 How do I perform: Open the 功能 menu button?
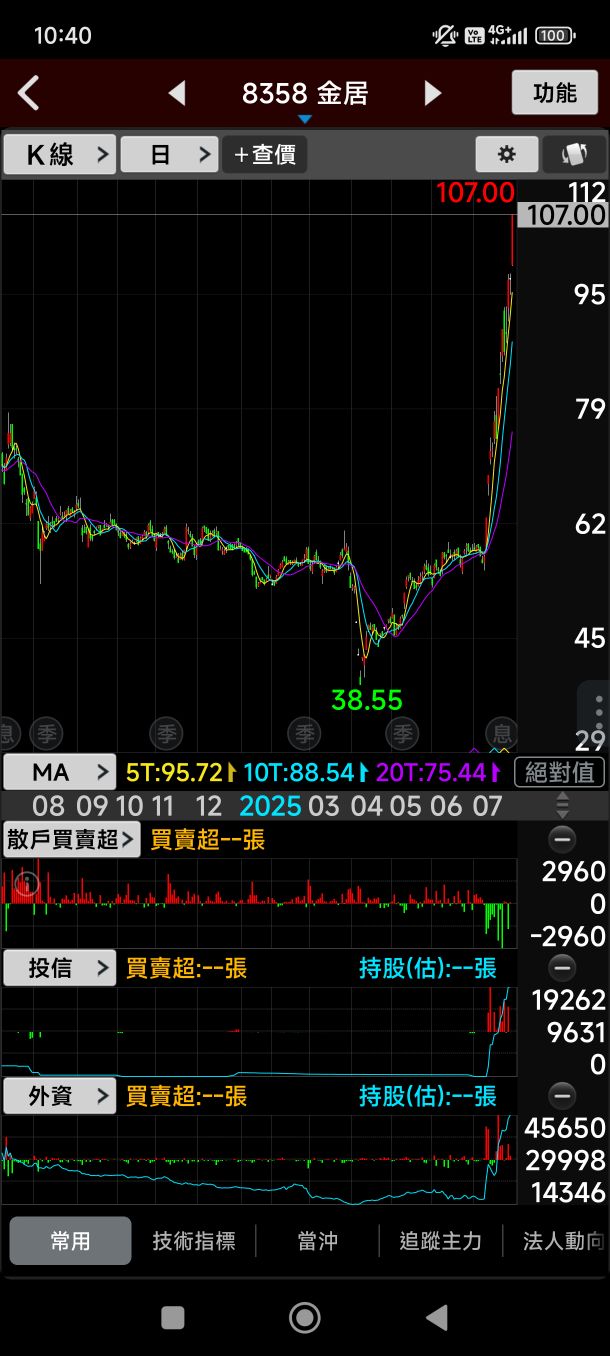click(x=554, y=93)
